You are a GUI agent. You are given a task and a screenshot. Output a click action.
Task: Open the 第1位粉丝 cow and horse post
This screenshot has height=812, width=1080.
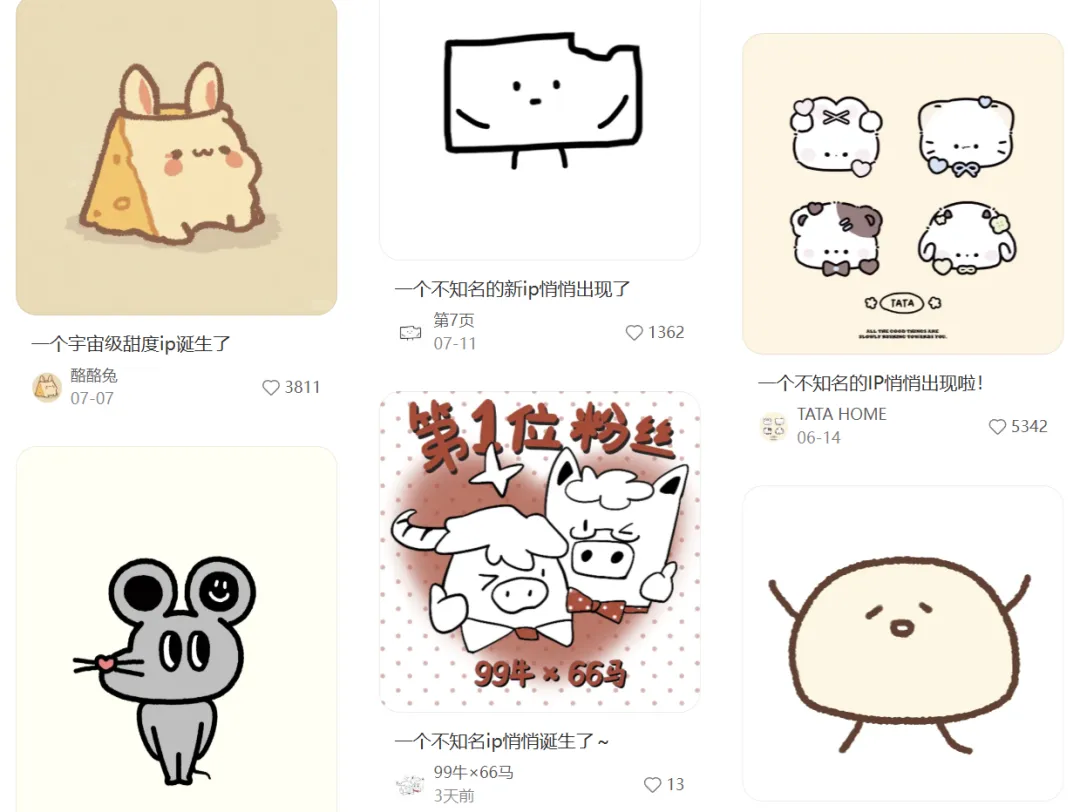pyautogui.click(x=539, y=551)
